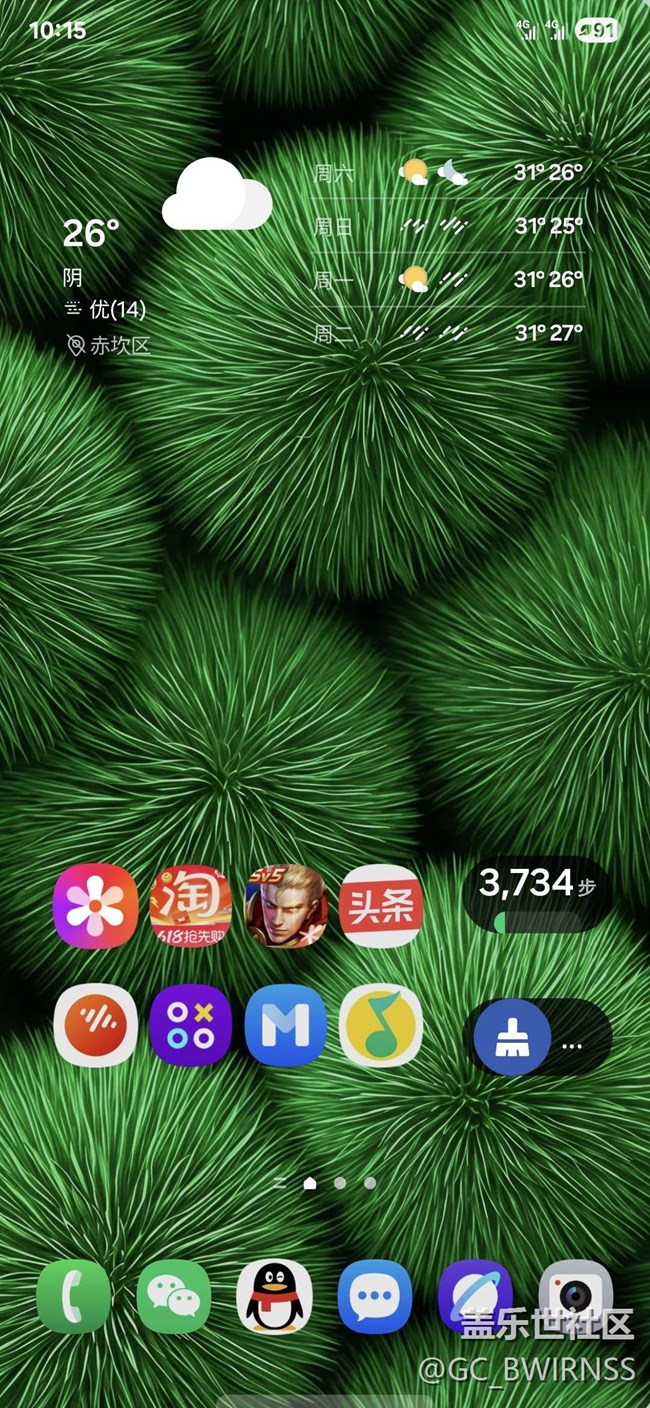This screenshot has width=650, height=1408.
Task: Tap the broom cleaner widget
Action: tap(538, 1037)
